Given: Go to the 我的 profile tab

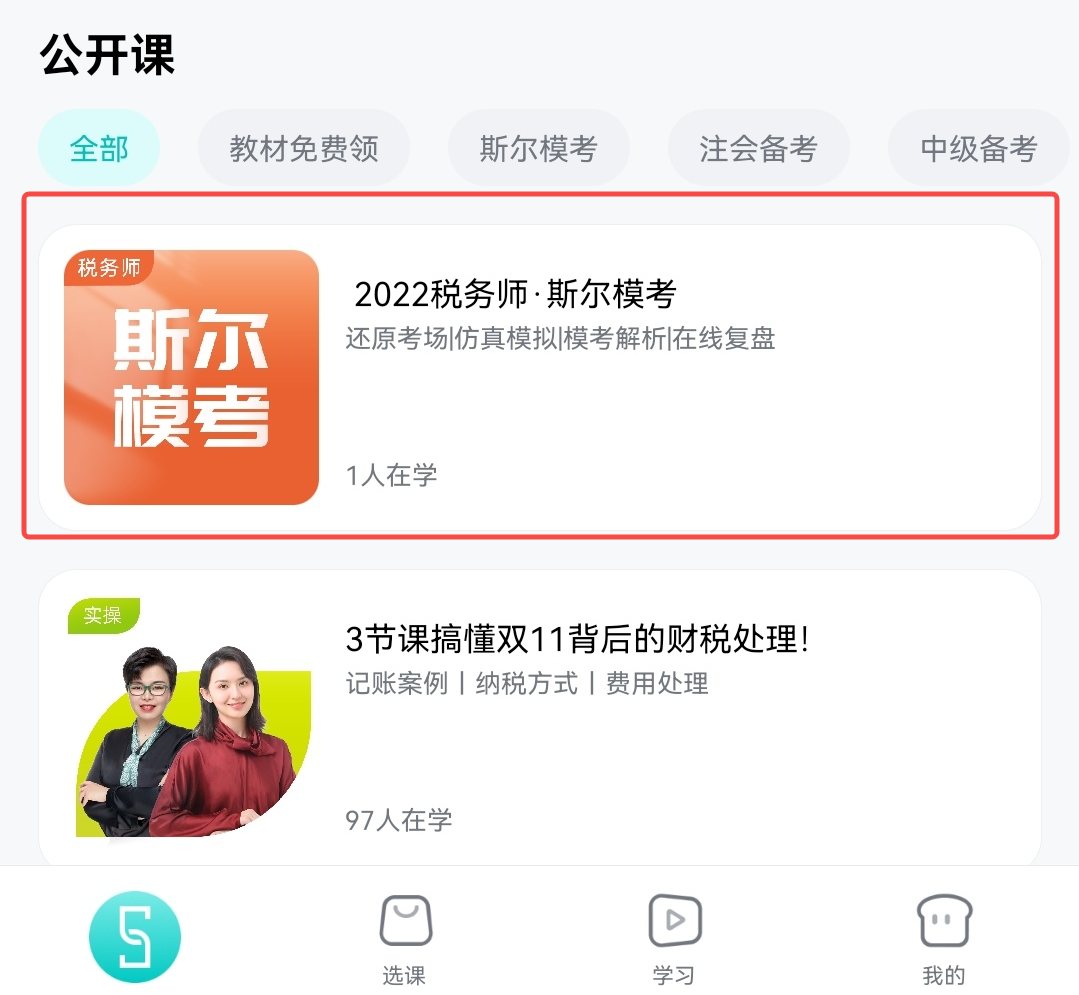Looking at the screenshot, I should click(x=944, y=940).
